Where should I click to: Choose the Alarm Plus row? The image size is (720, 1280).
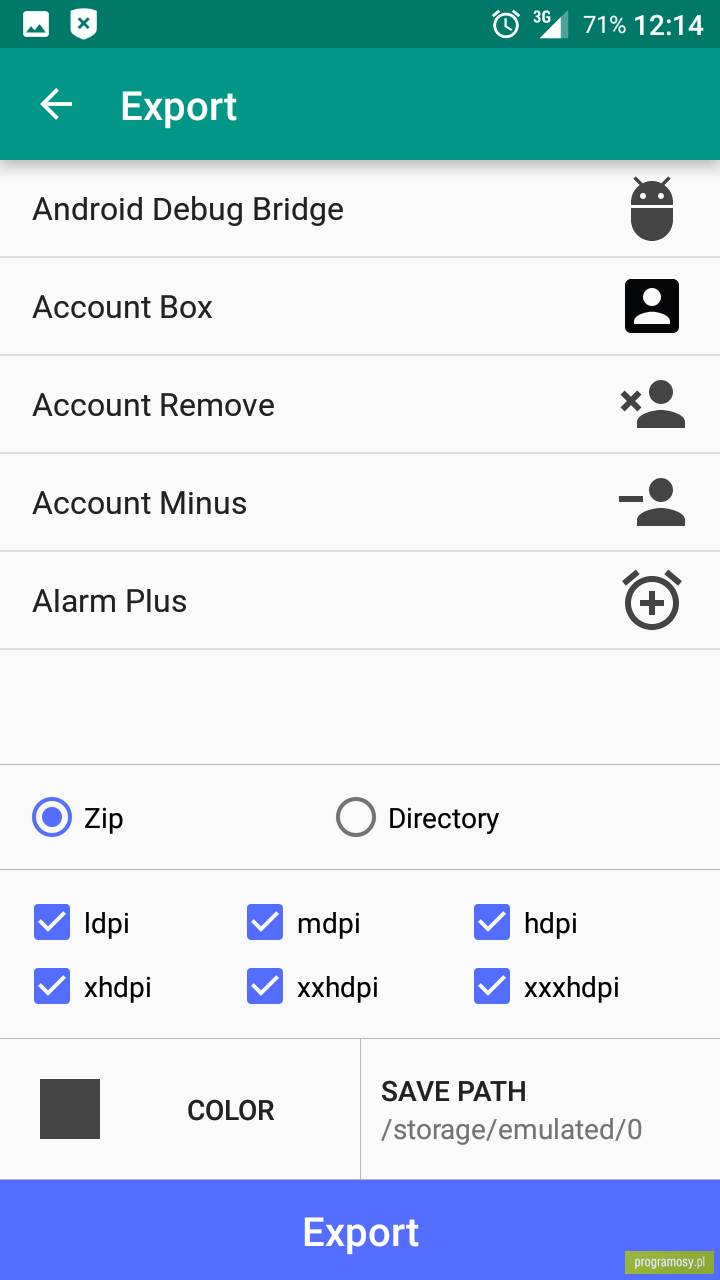pyautogui.click(x=360, y=600)
